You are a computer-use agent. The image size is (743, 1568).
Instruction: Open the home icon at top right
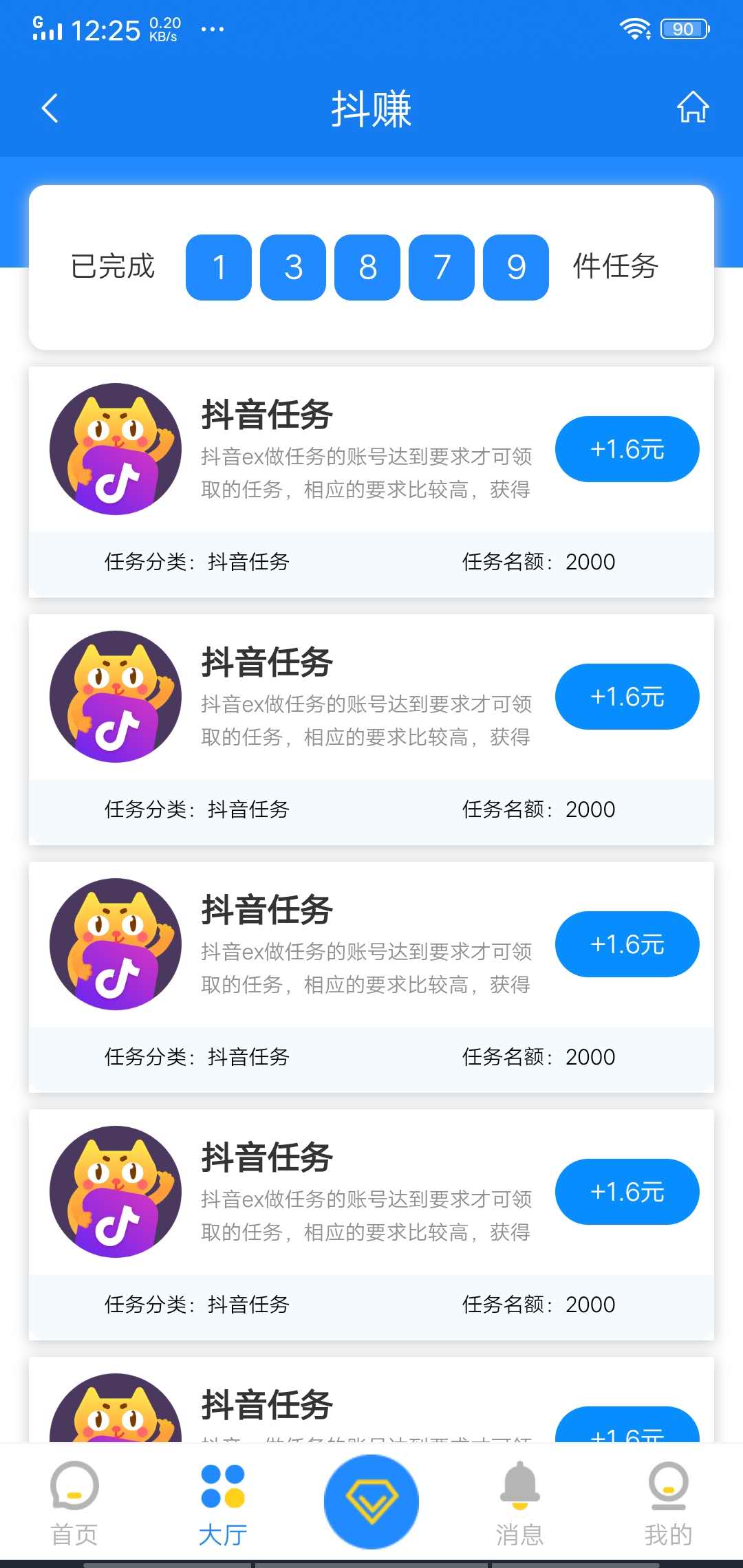point(693,108)
